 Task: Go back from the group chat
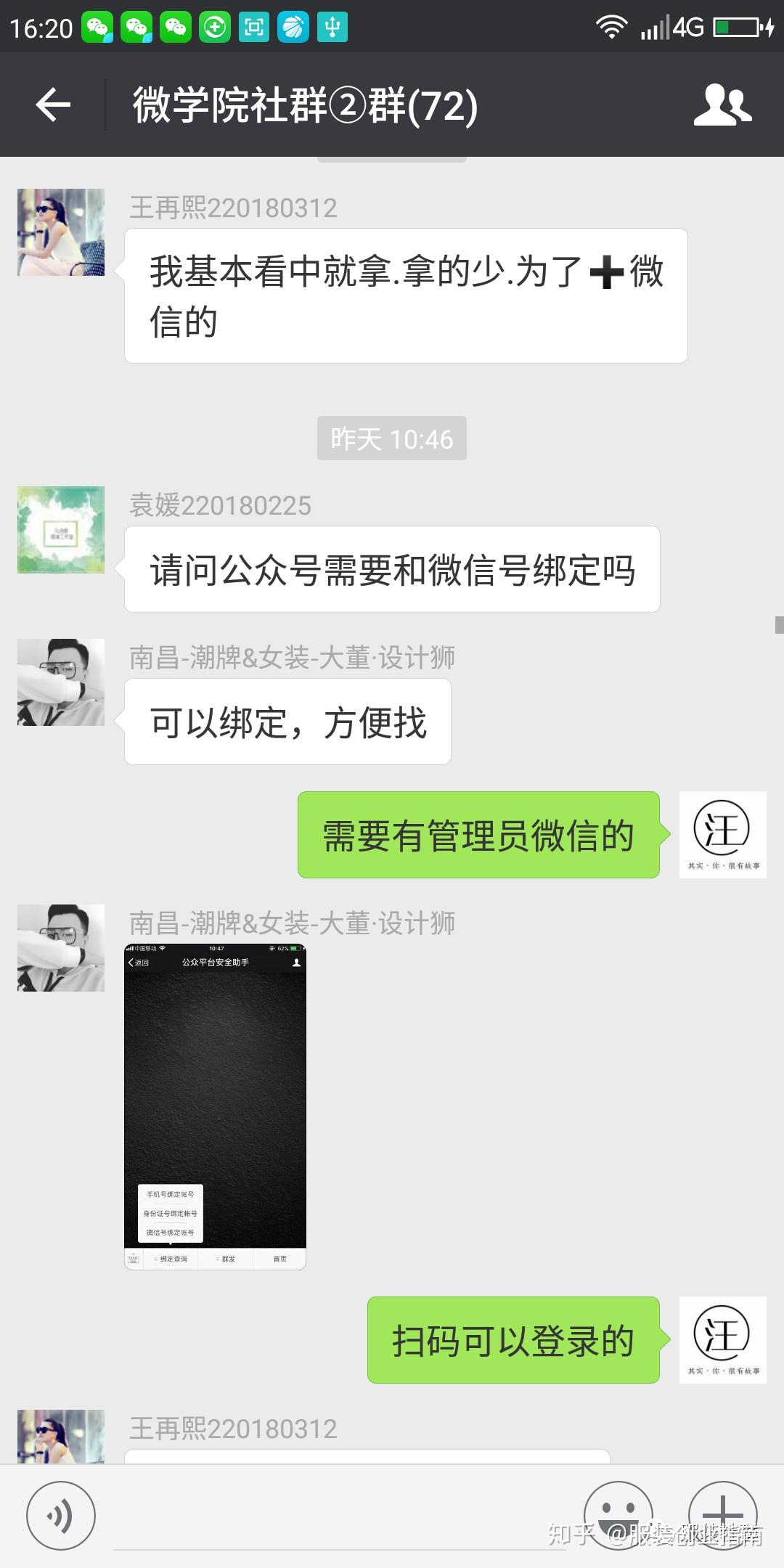click(x=53, y=105)
